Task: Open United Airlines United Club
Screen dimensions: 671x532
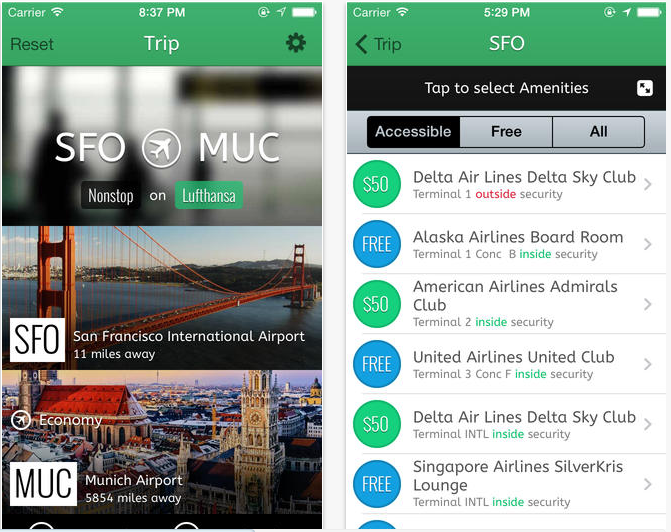Action: tap(506, 364)
